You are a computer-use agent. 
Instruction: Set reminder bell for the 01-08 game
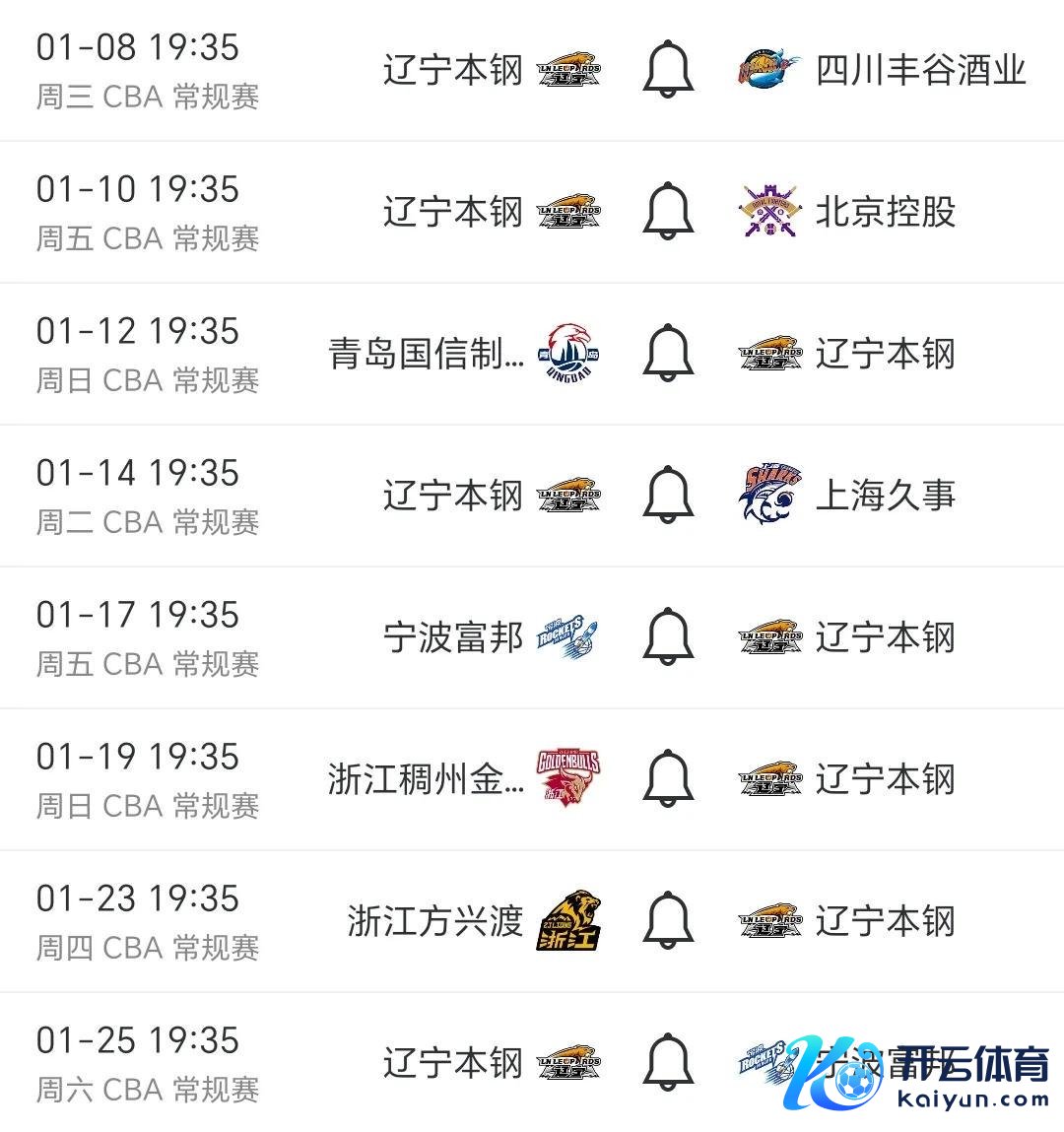pos(668,70)
